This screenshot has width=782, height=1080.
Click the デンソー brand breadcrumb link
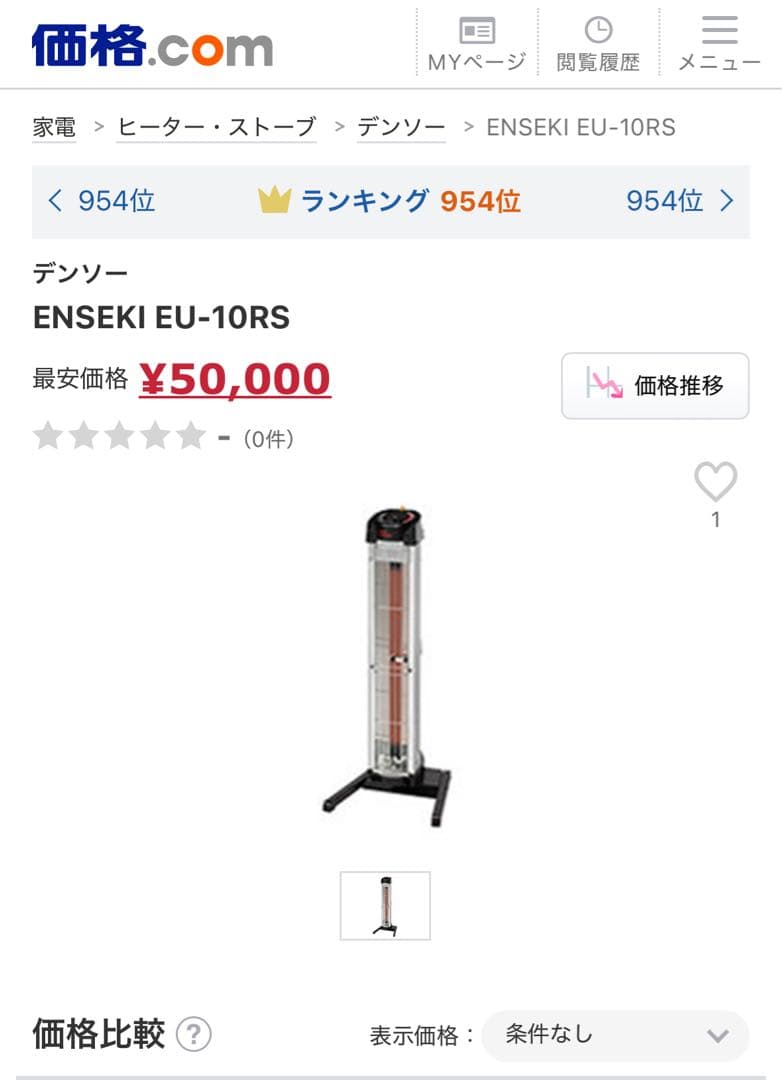coord(400,127)
